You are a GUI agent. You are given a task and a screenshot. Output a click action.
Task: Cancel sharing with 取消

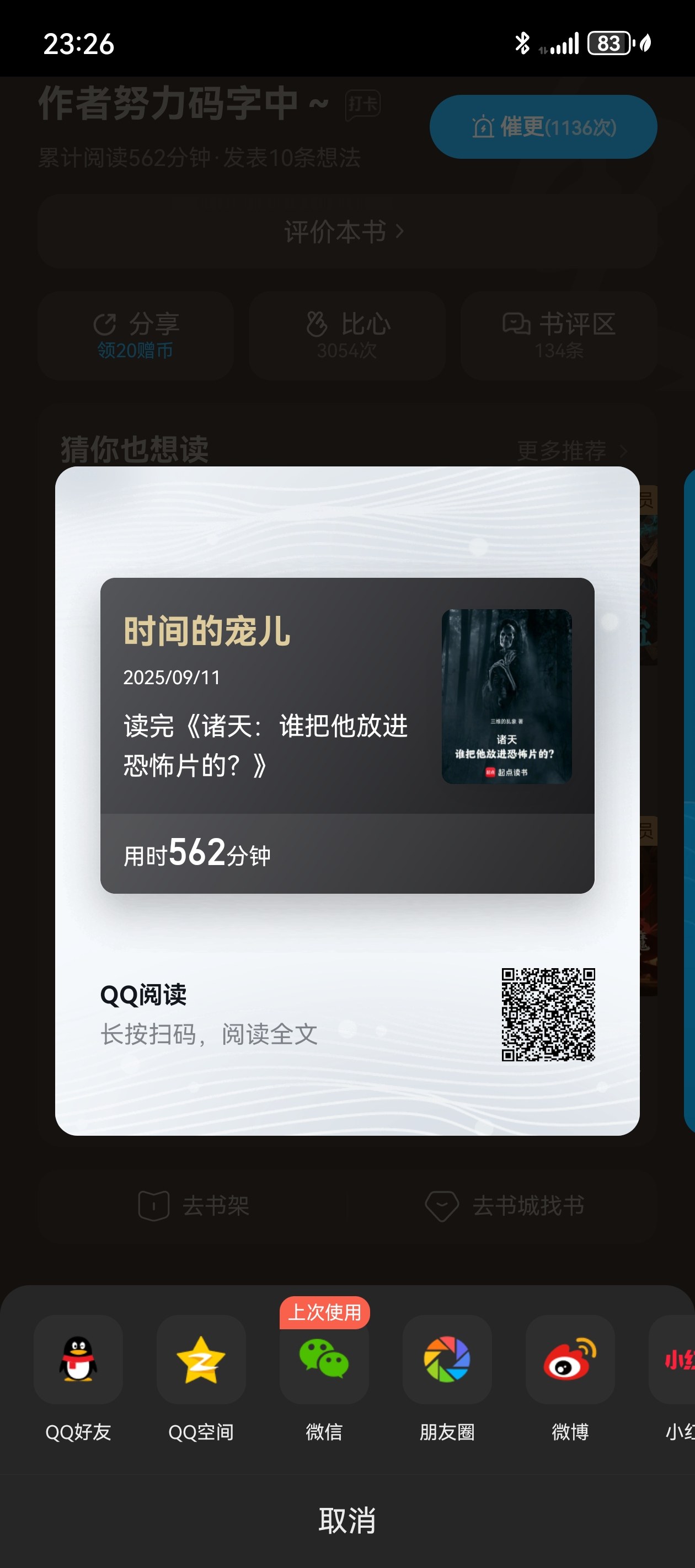tap(347, 1520)
